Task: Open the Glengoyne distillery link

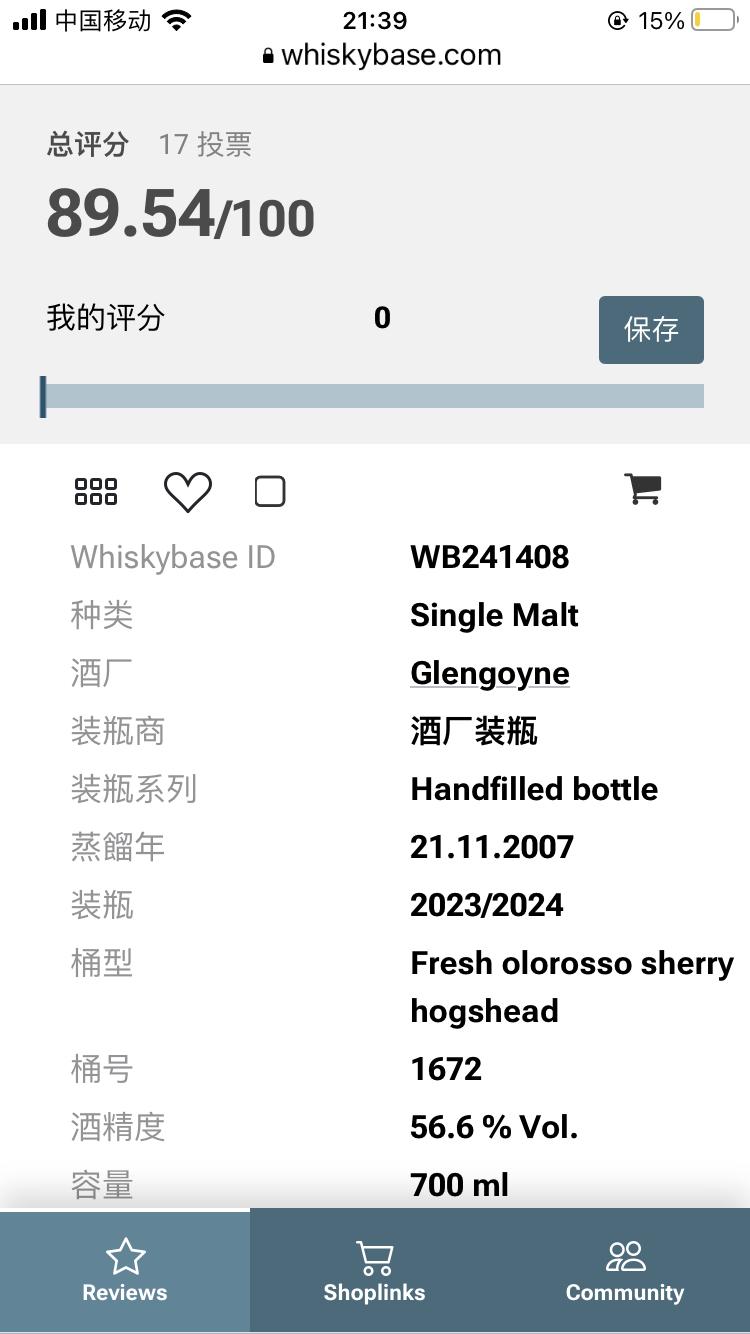Action: point(489,673)
